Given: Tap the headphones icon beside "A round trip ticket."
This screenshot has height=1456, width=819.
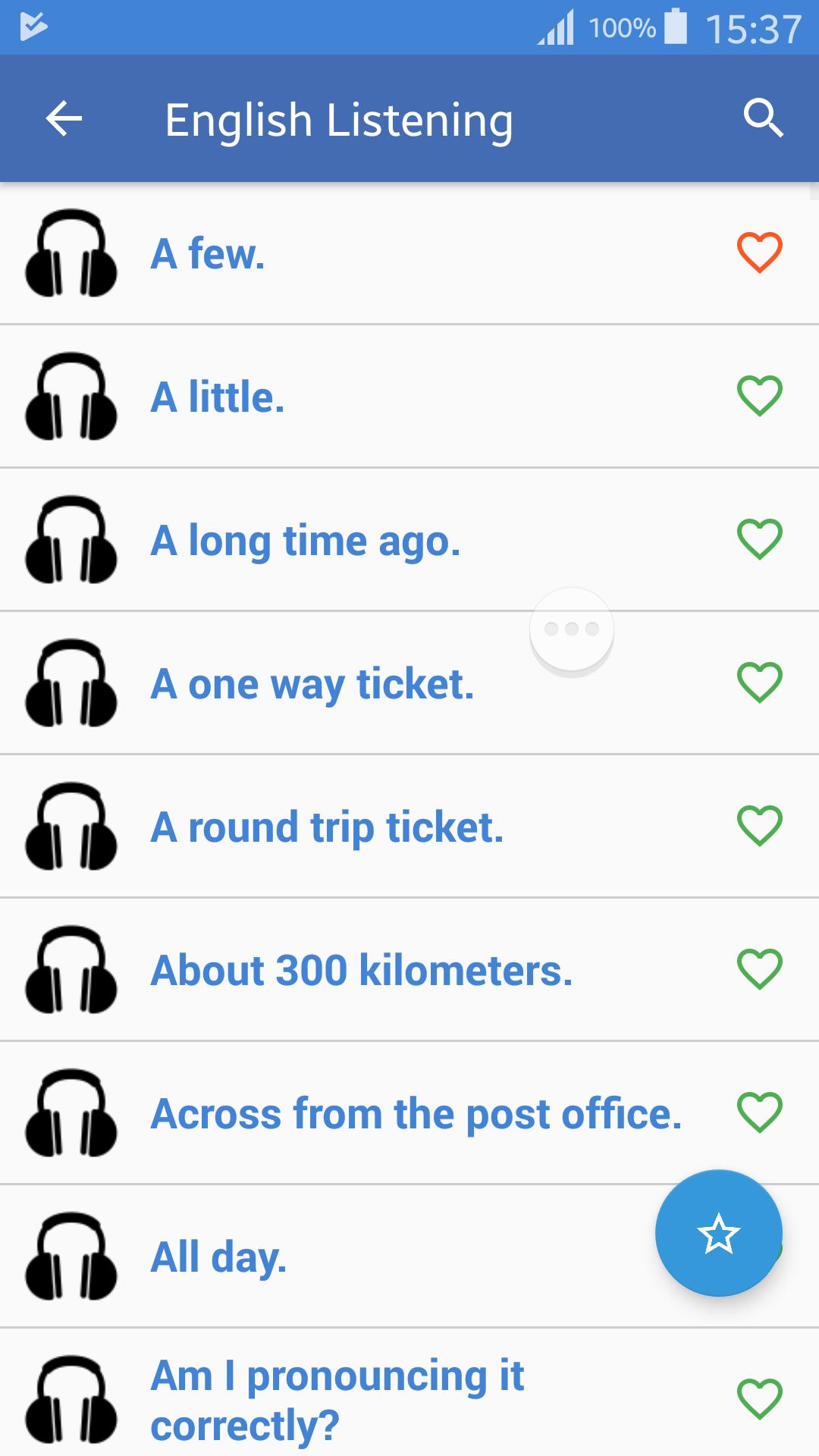Looking at the screenshot, I should (72, 827).
